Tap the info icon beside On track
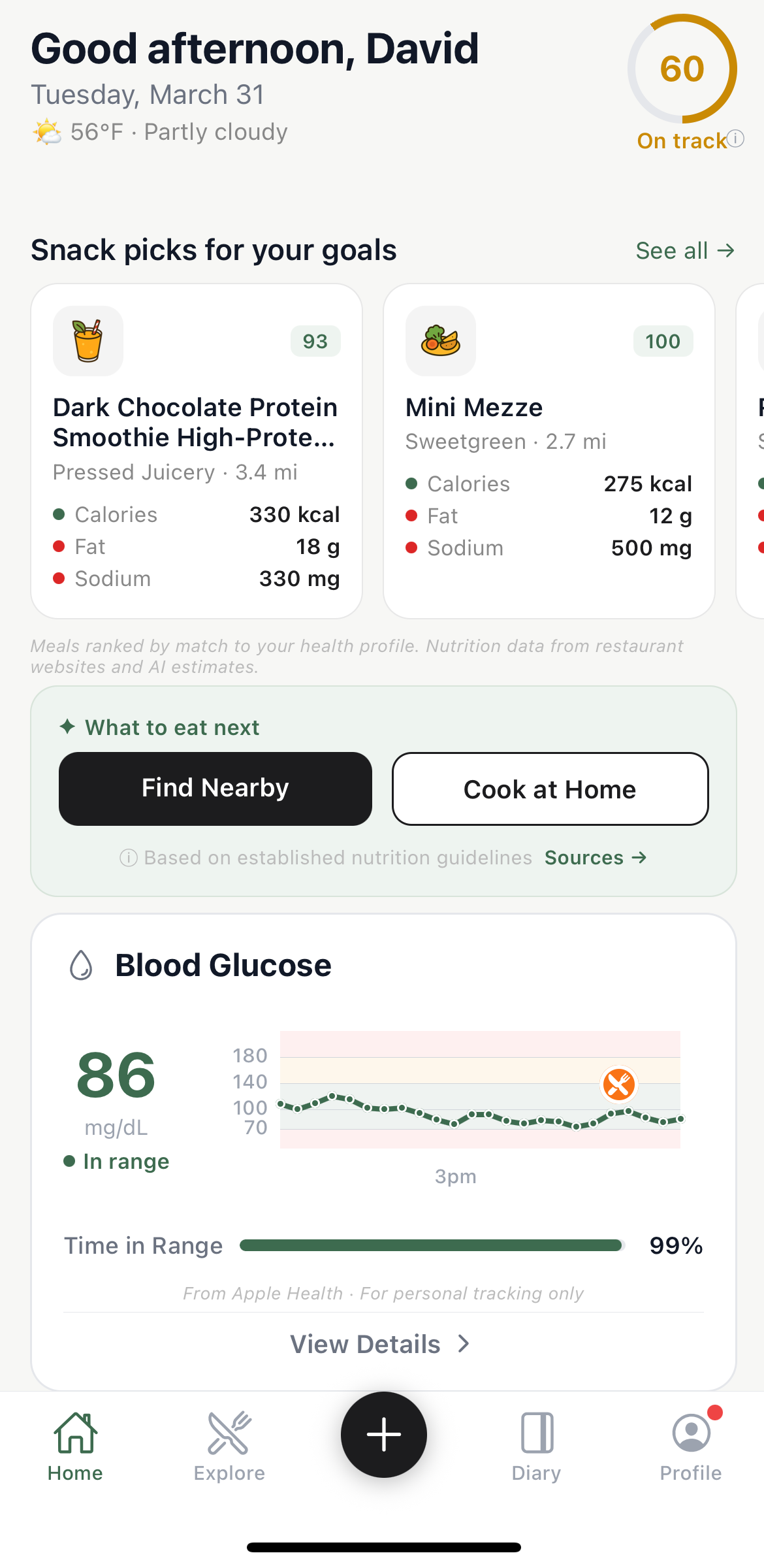Viewport: 764px width, 1568px height. (736, 139)
